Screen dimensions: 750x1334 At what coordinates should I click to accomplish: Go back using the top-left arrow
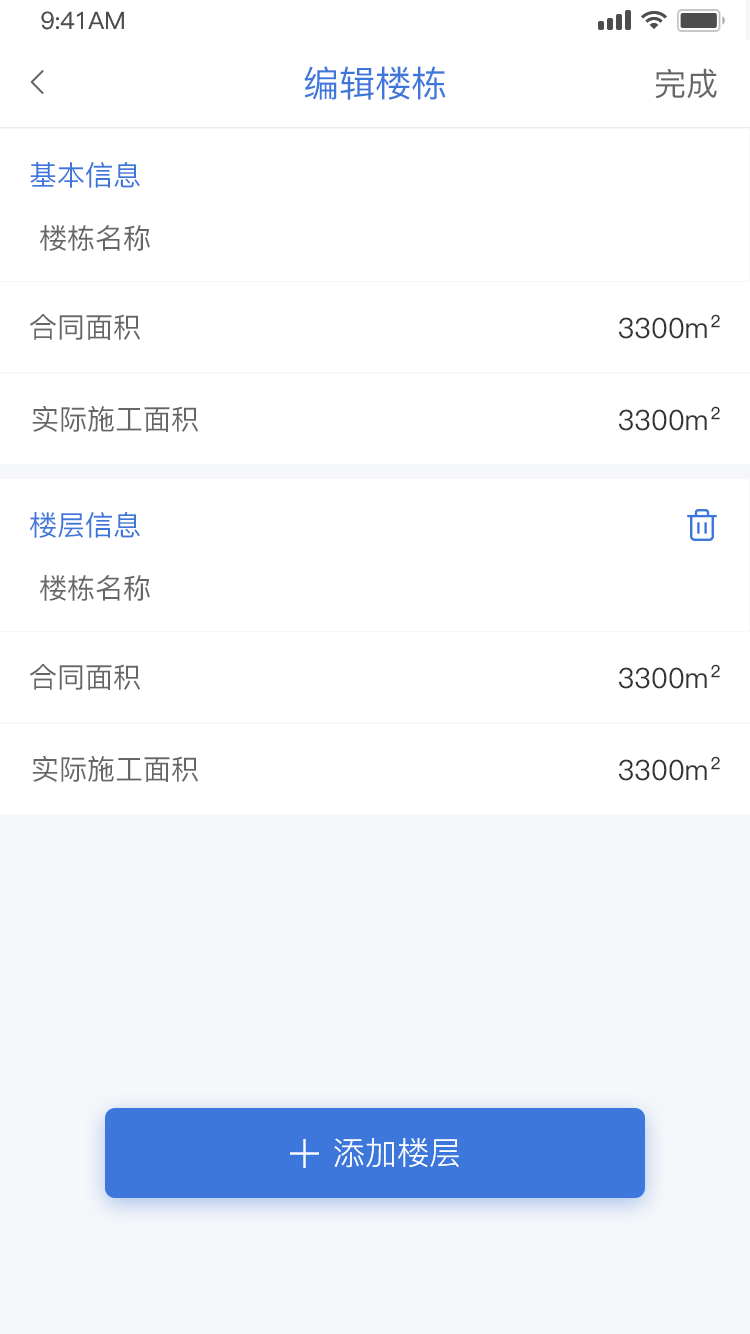(x=38, y=83)
